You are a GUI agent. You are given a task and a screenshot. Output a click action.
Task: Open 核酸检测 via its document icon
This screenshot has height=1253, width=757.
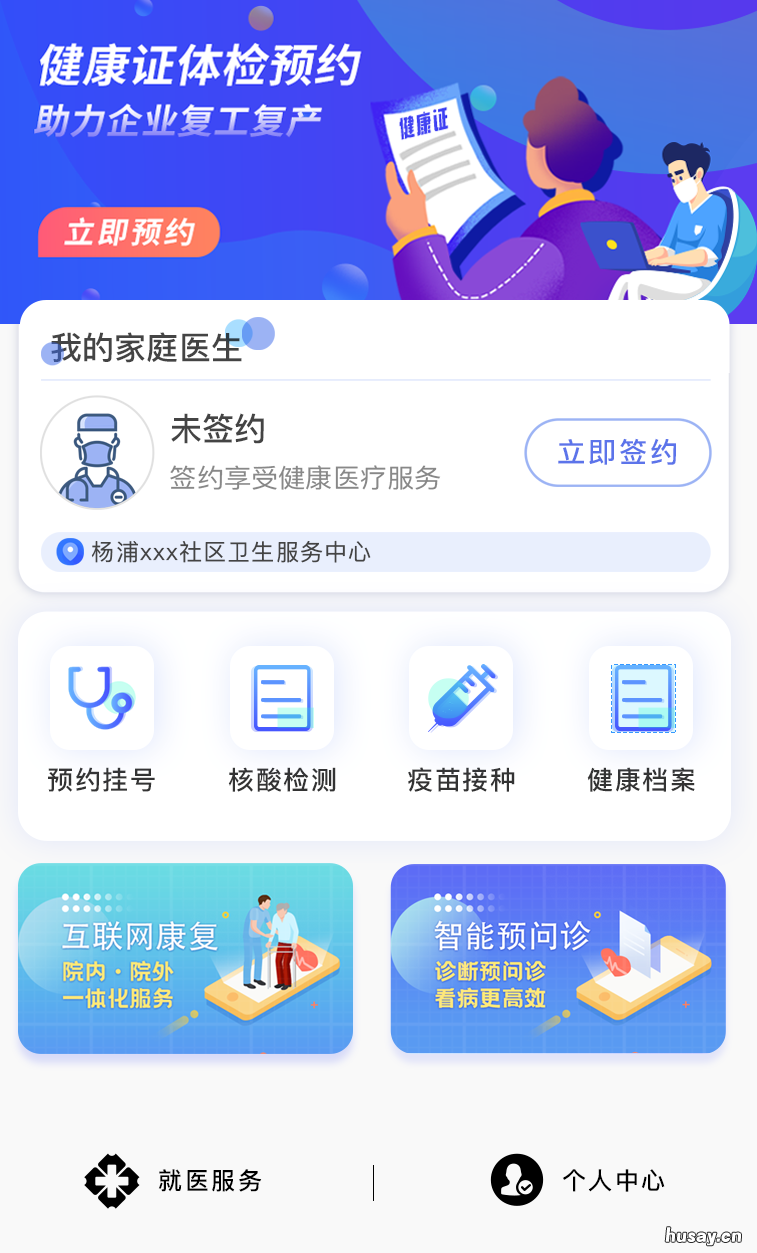pyautogui.click(x=281, y=697)
